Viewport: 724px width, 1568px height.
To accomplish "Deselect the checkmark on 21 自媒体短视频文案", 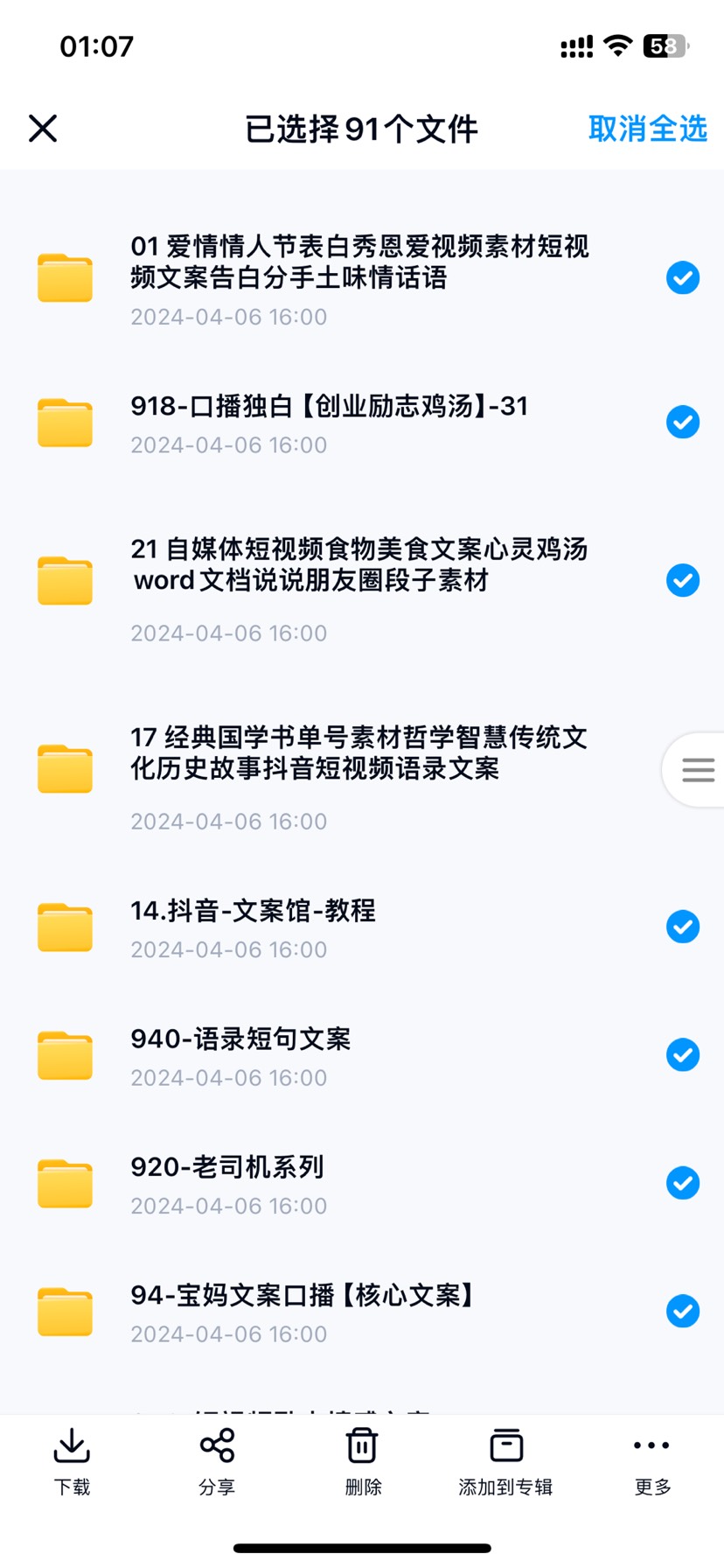I will [x=683, y=580].
